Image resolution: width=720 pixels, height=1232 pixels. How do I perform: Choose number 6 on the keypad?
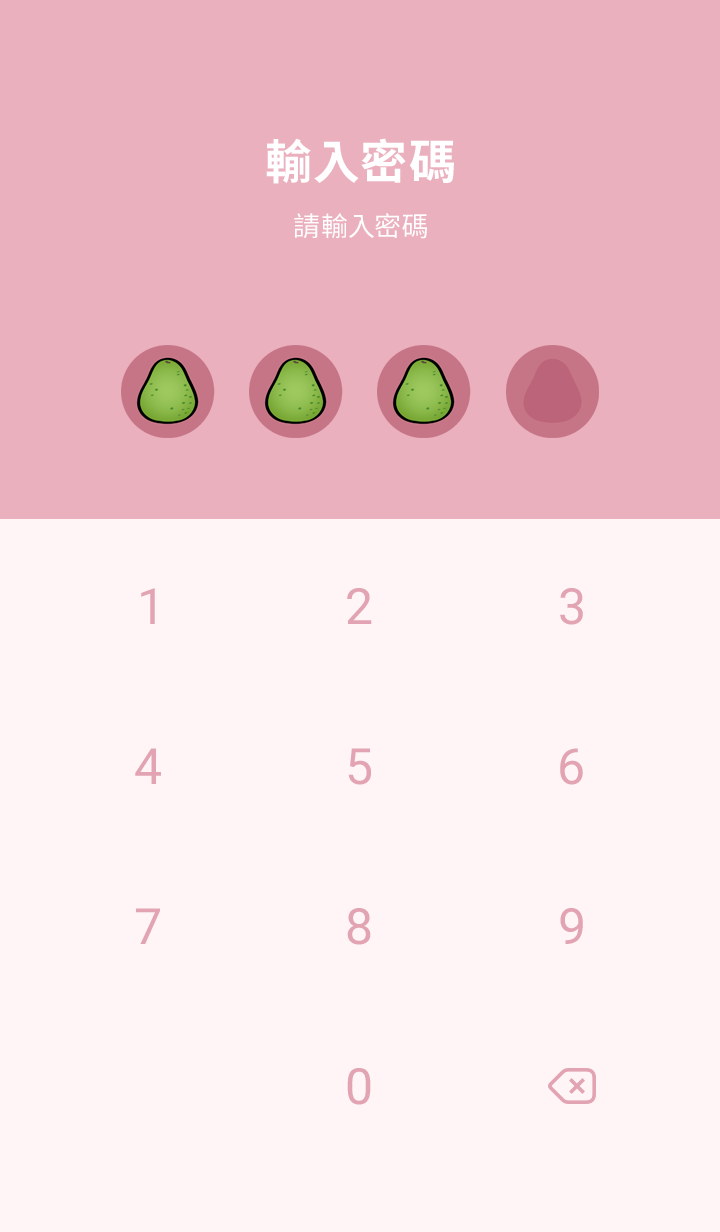571,767
